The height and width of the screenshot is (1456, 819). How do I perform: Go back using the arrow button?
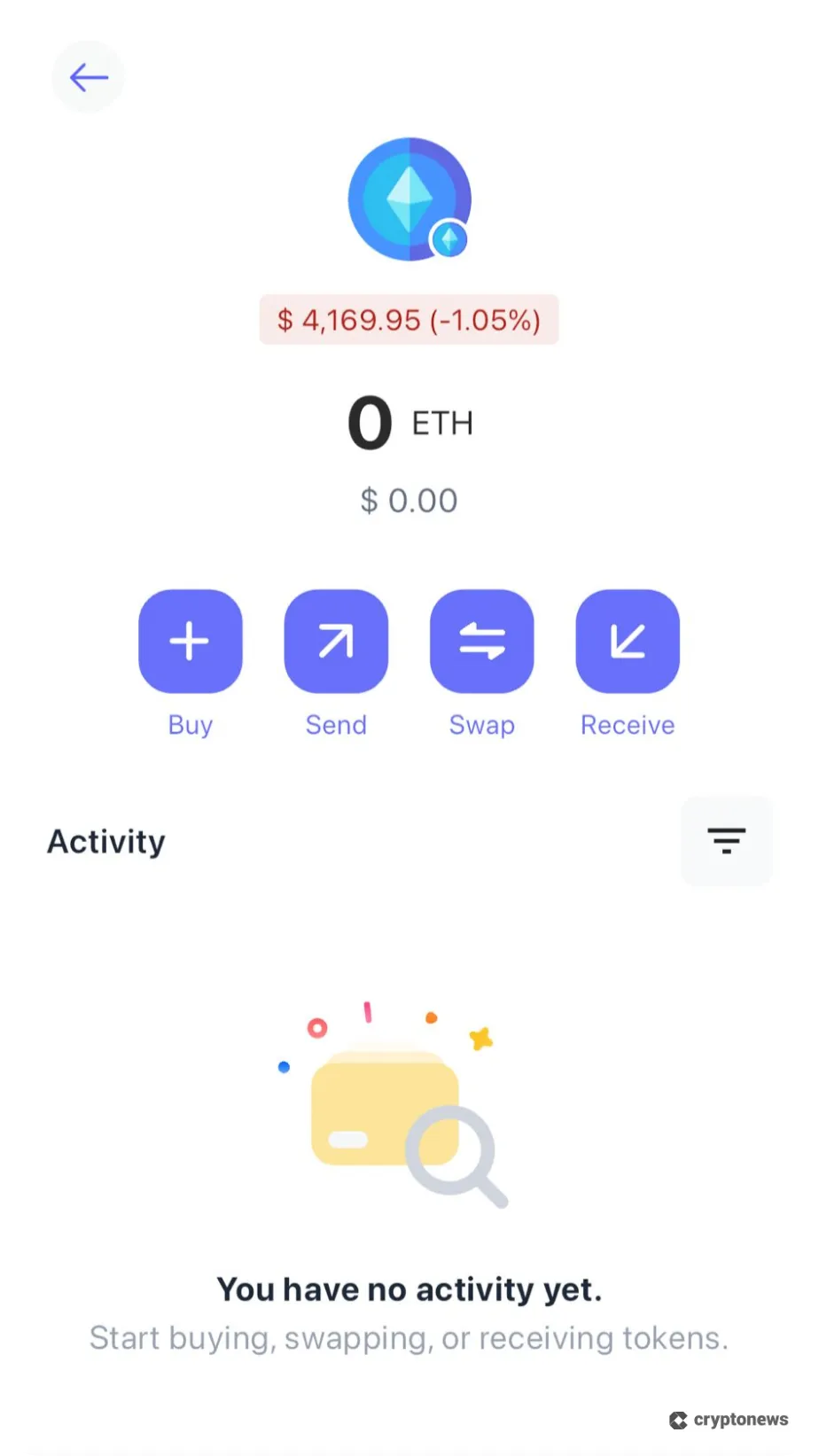88,77
